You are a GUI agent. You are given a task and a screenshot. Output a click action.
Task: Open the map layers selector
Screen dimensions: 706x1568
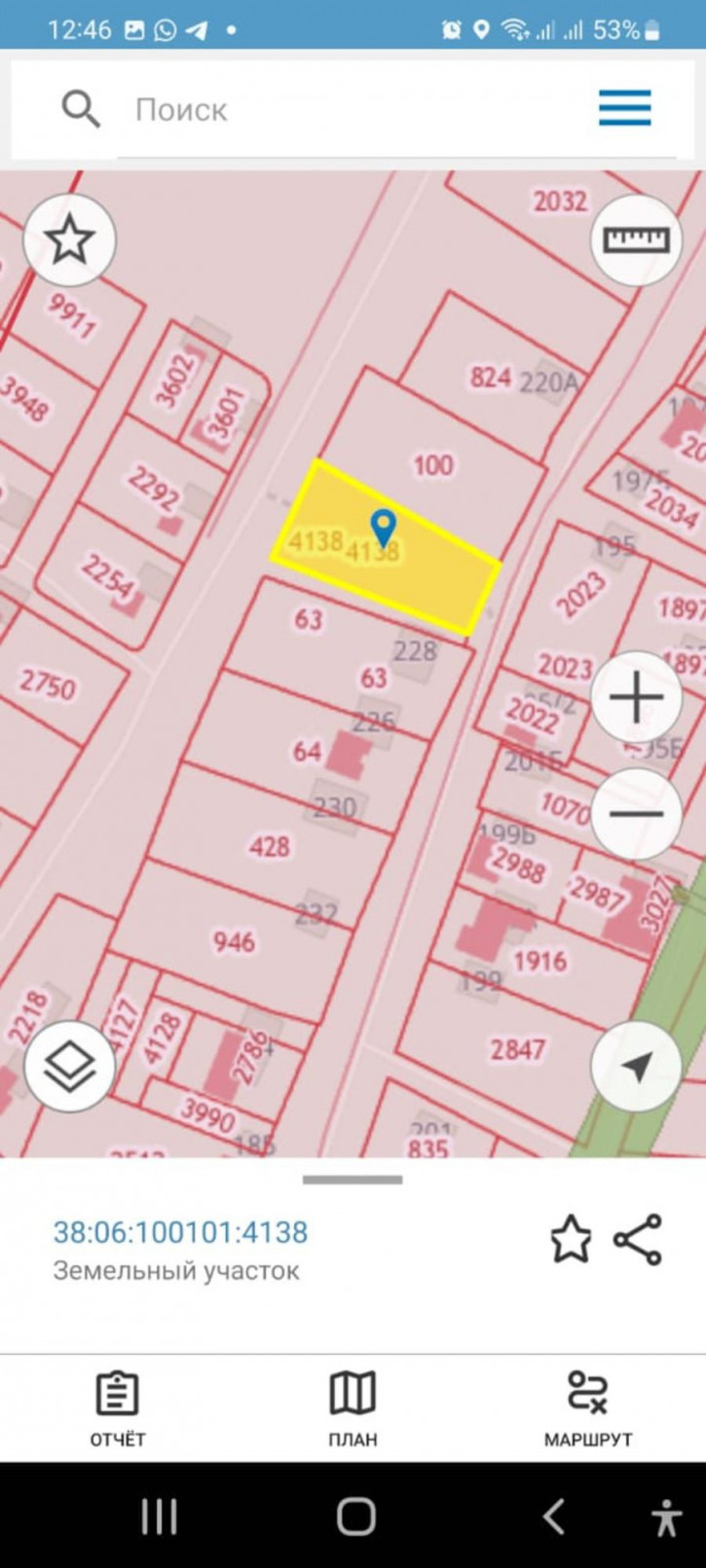(69, 1067)
